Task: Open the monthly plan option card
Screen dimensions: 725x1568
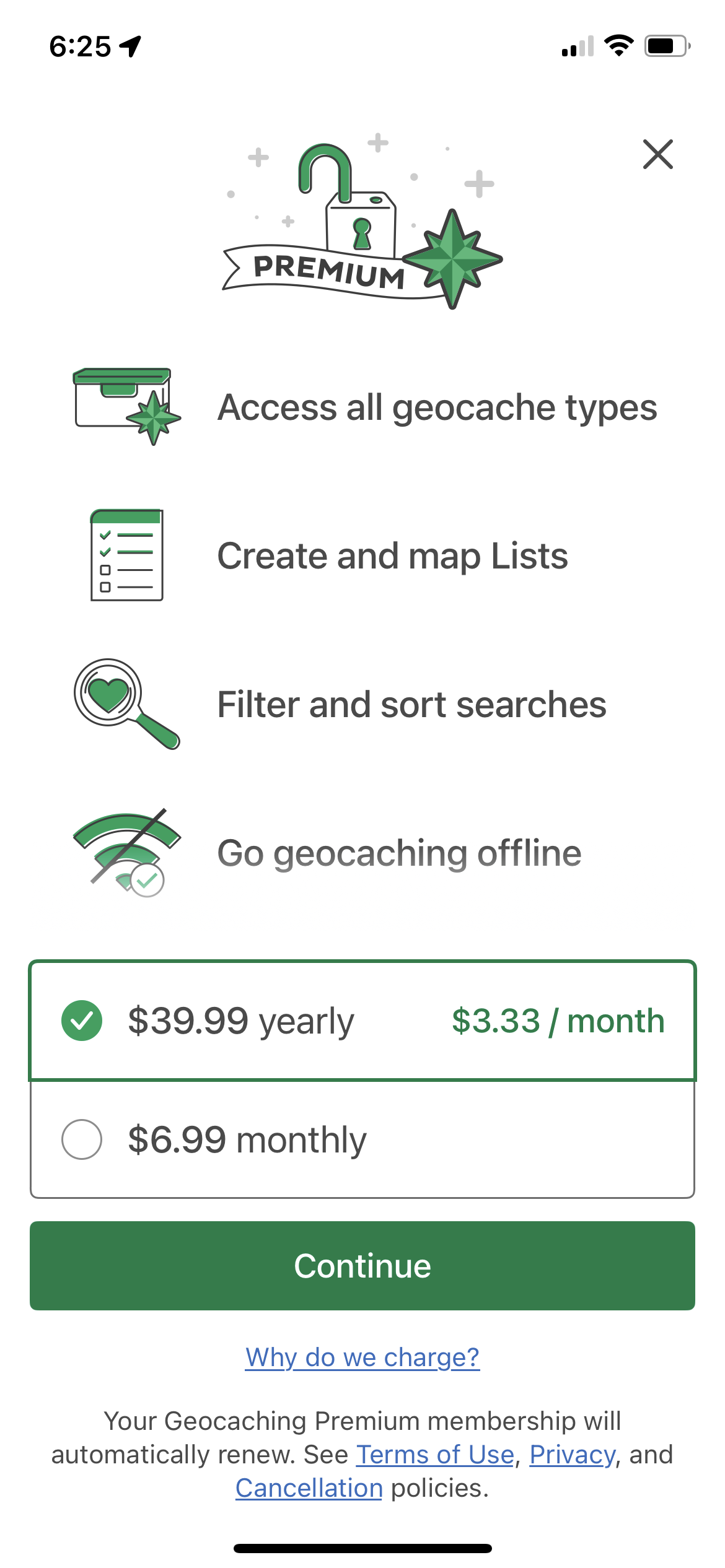Action: click(x=362, y=1138)
